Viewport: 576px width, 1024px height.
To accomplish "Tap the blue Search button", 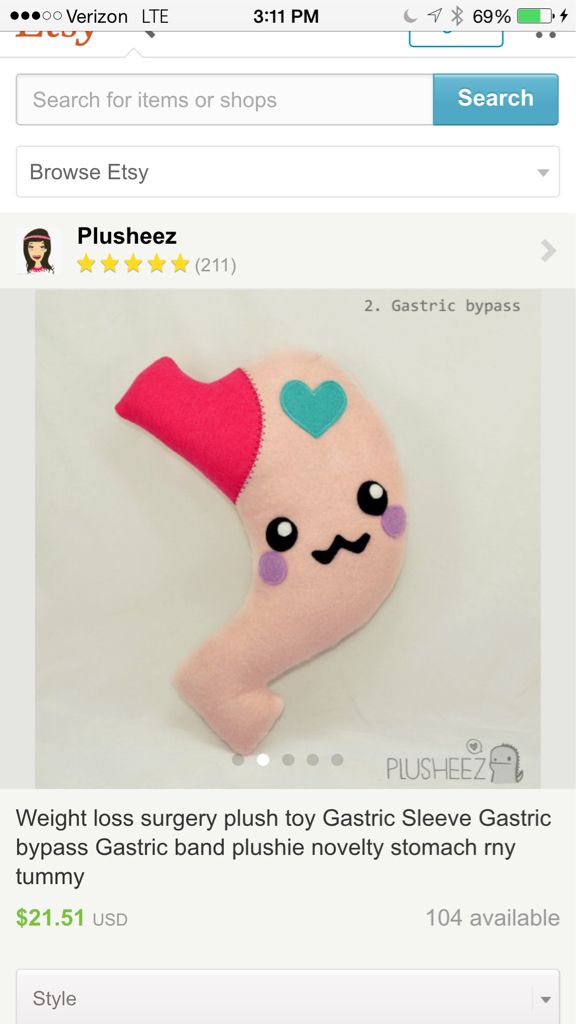I will tap(496, 99).
